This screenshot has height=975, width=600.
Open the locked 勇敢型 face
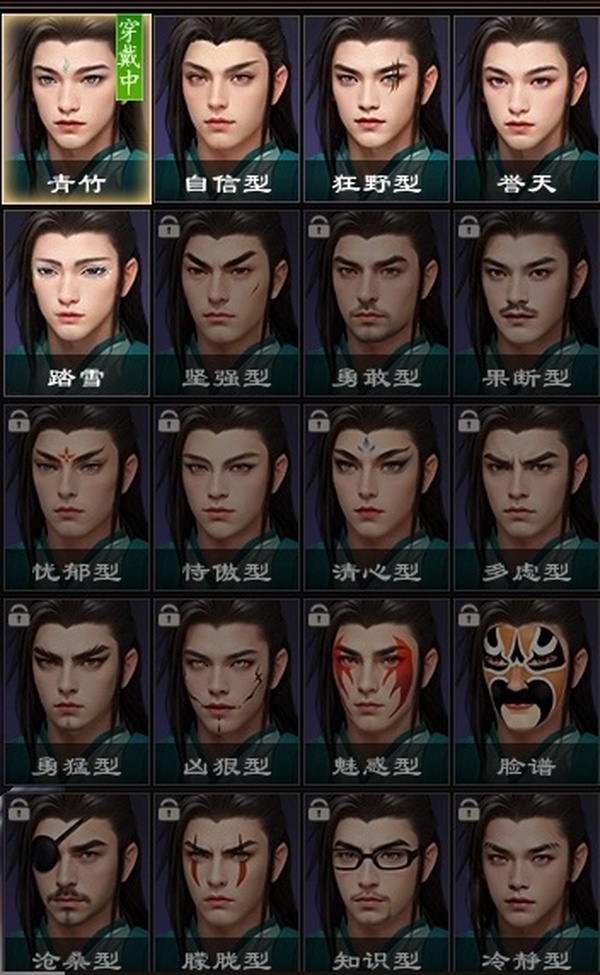coord(377,302)
